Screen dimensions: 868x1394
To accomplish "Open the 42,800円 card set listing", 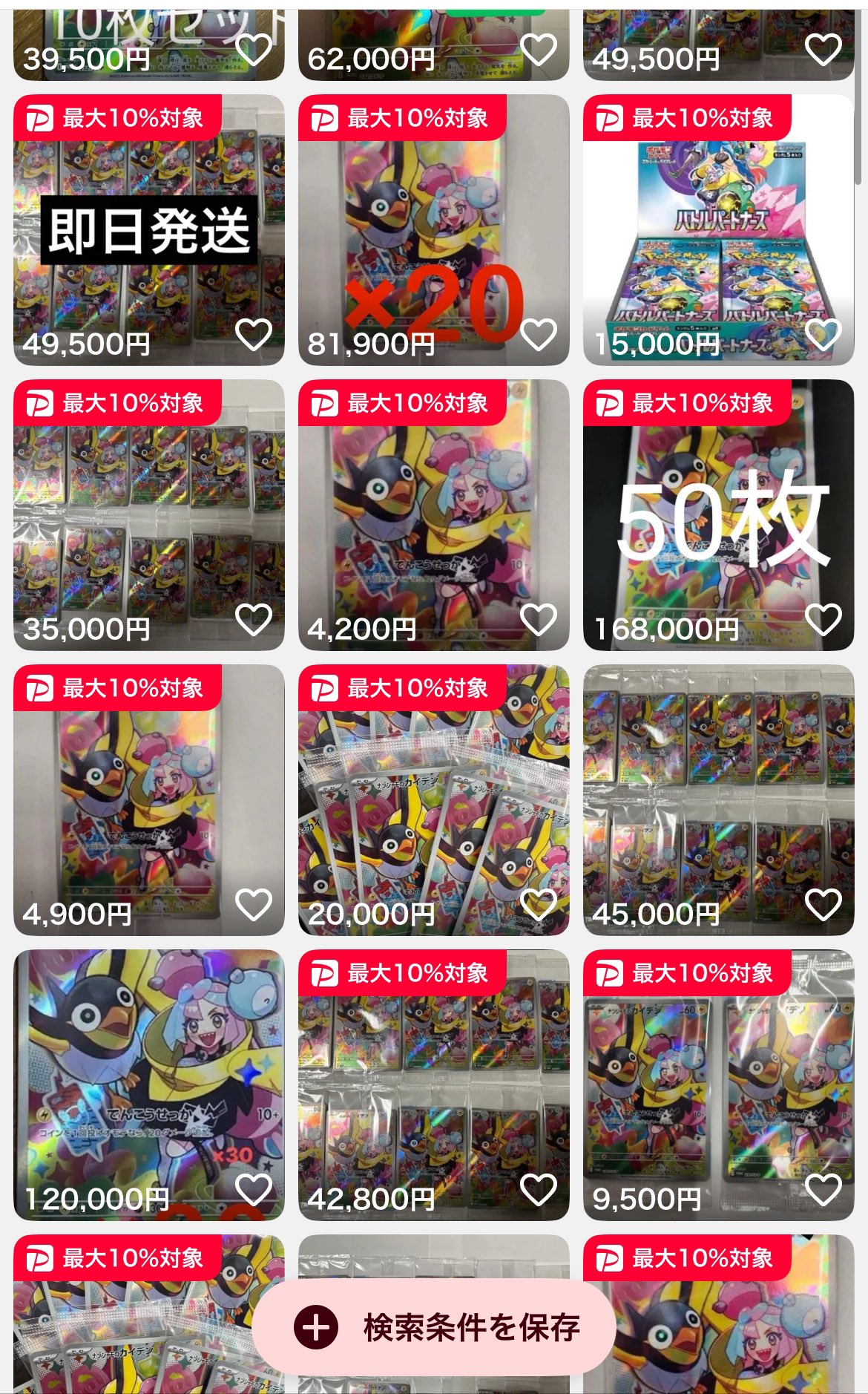I will (x=433, y=1084).
